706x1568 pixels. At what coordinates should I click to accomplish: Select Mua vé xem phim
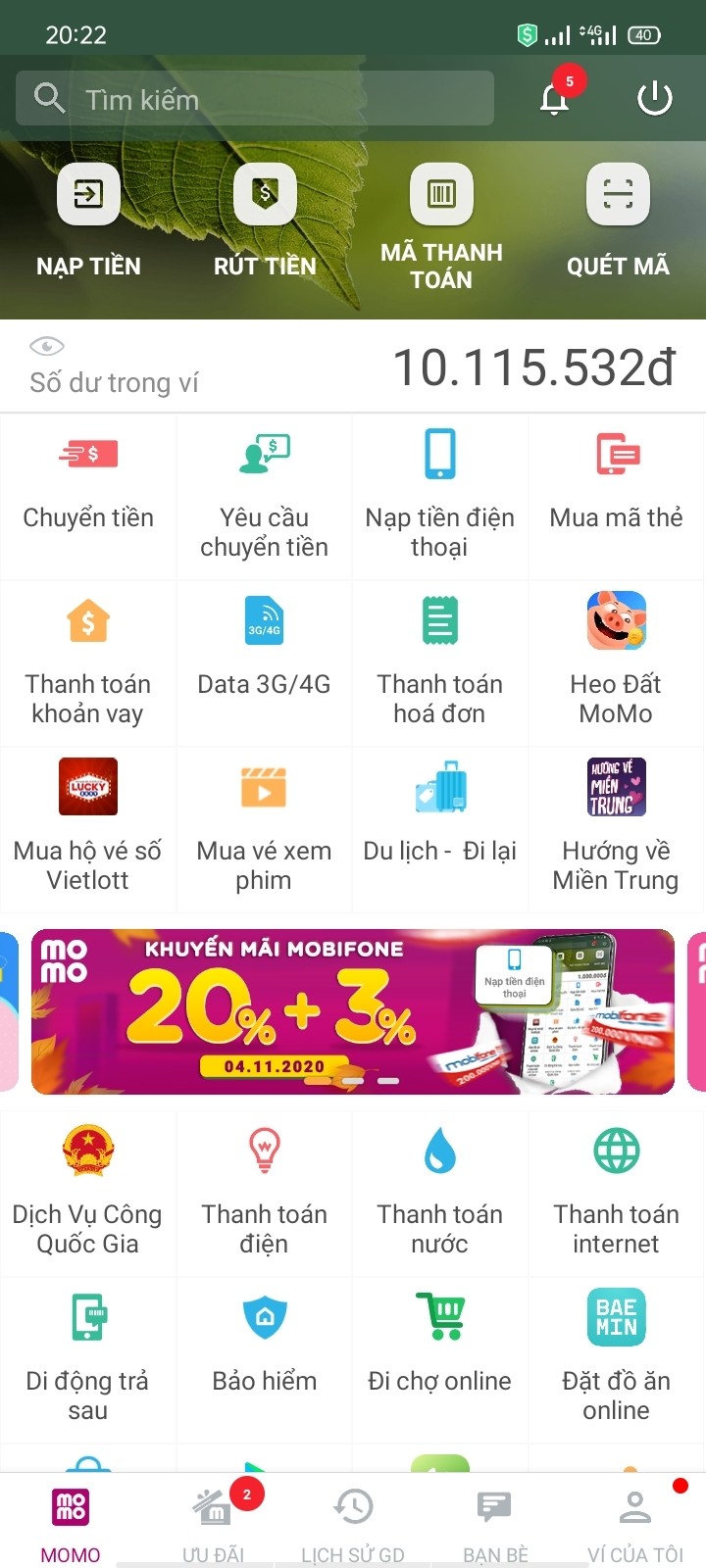(264, 828)
